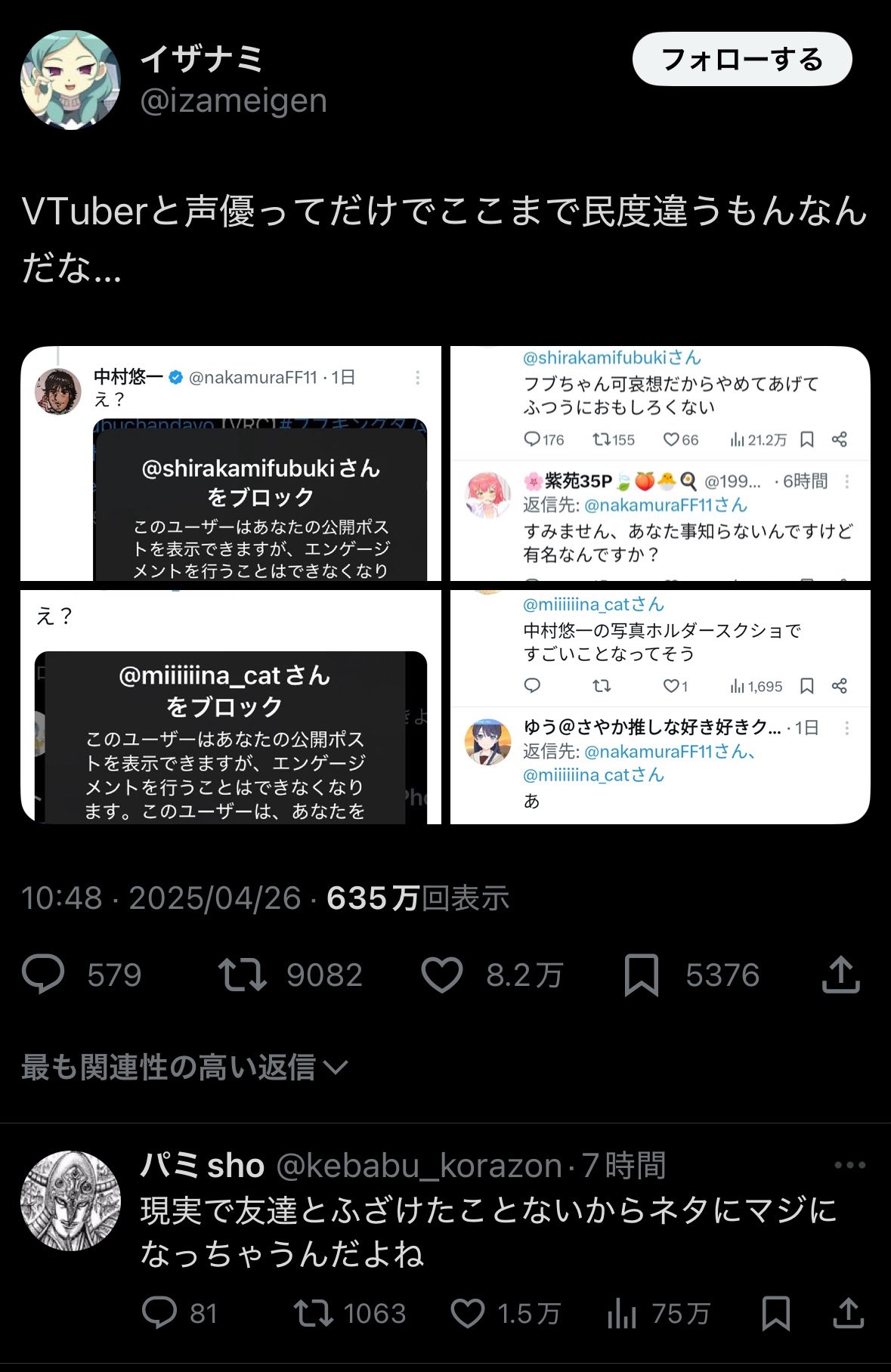891x1372 pixels.
Task: Share パミ sho's reply
Action: tap(849, 1313)
